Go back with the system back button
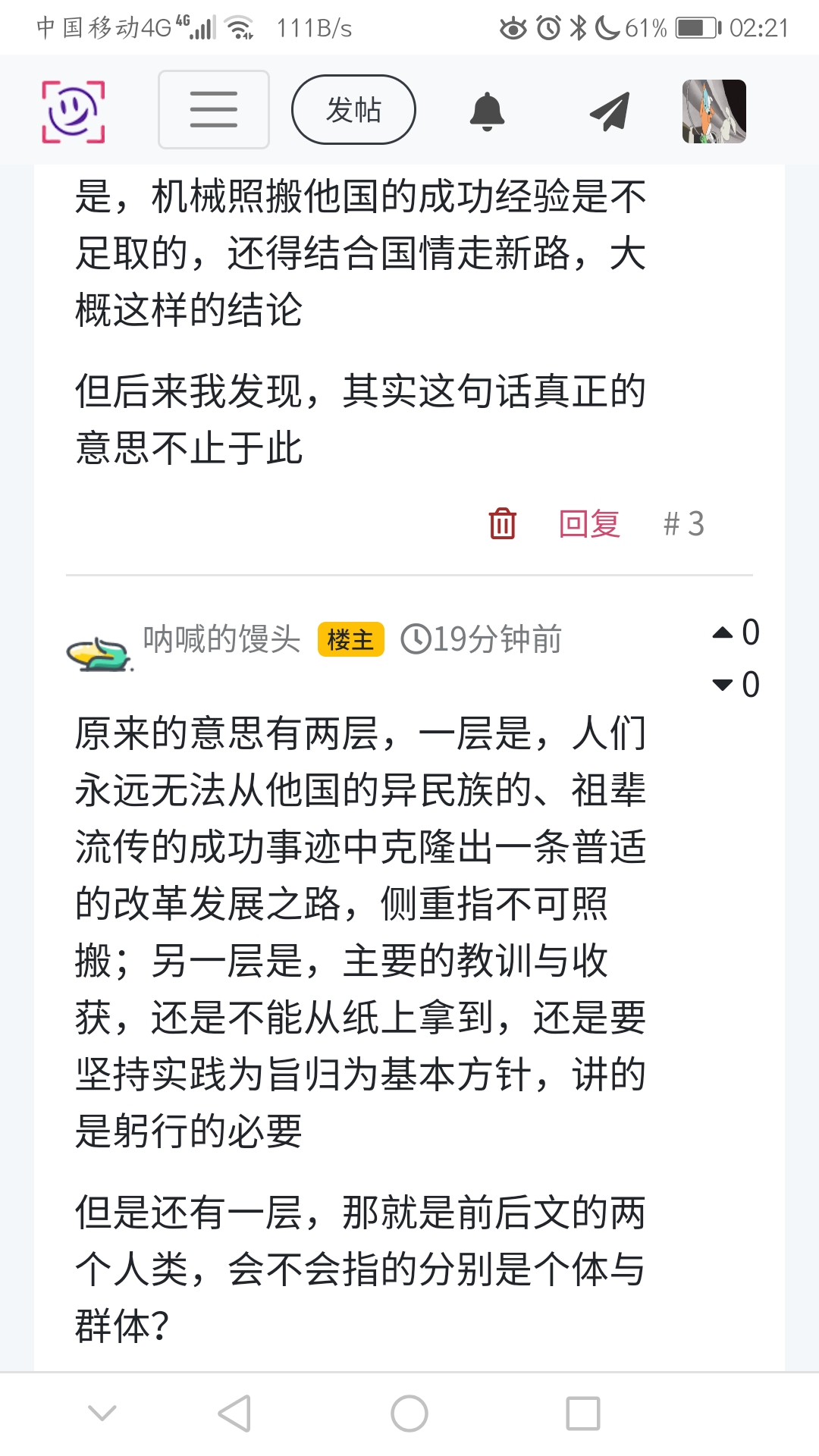This screenshot has width=819, height=1456. tap(234, 1414)
